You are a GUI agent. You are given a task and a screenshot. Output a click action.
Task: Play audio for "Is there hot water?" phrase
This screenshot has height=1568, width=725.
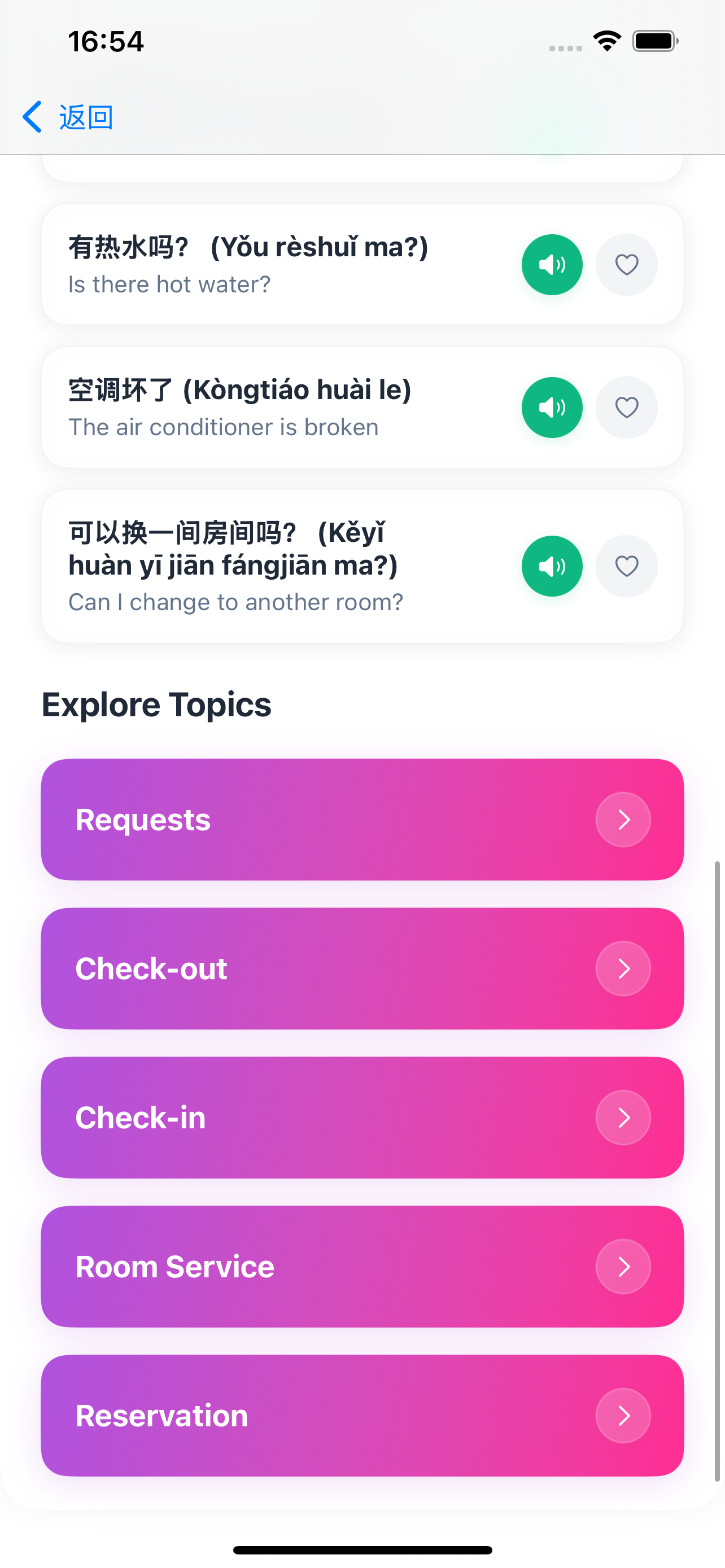tap(552, 264)
